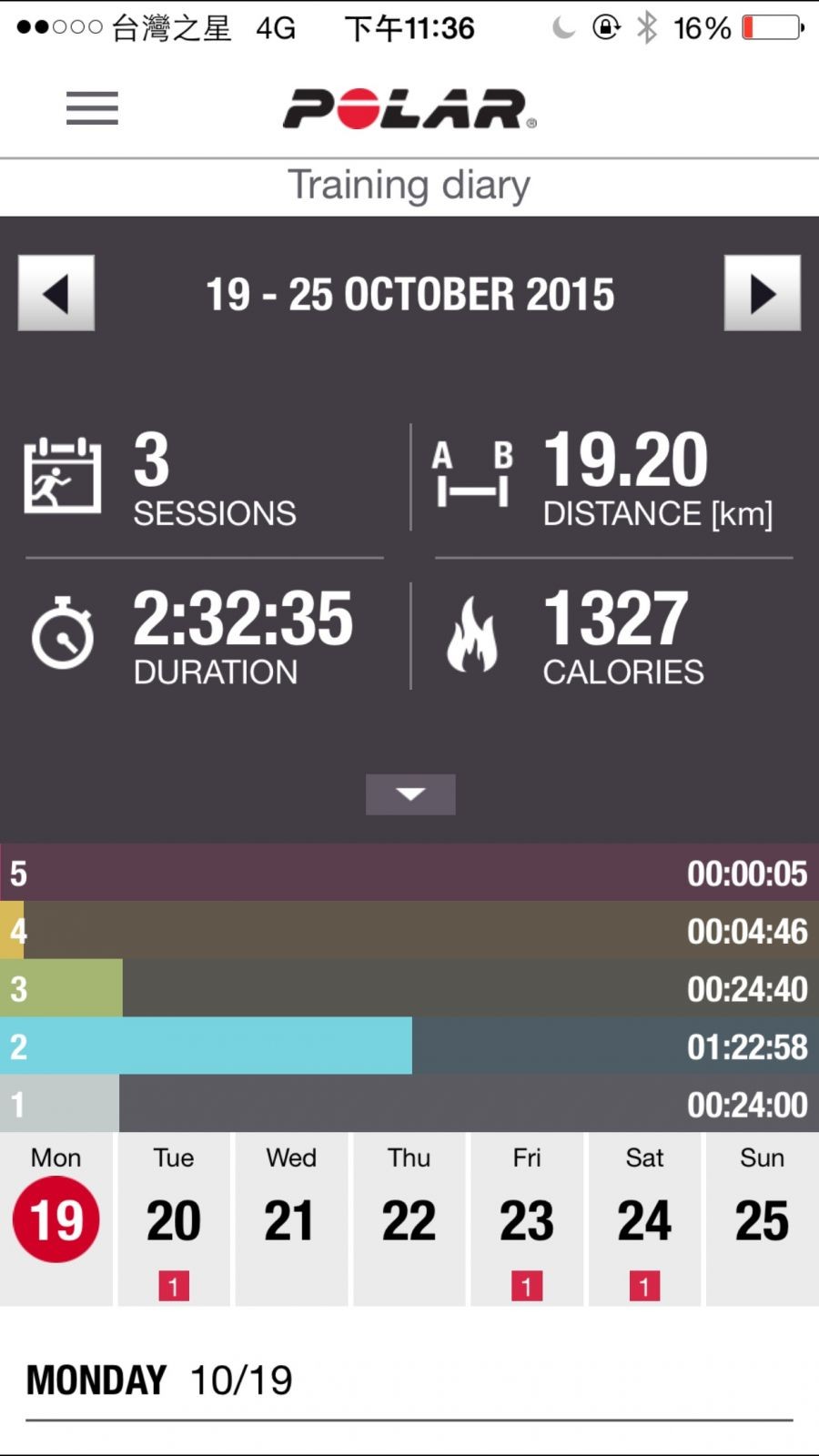This screenshot has width=819, height=1456.
Task: Go to the previous week
Action: (56, 293)
